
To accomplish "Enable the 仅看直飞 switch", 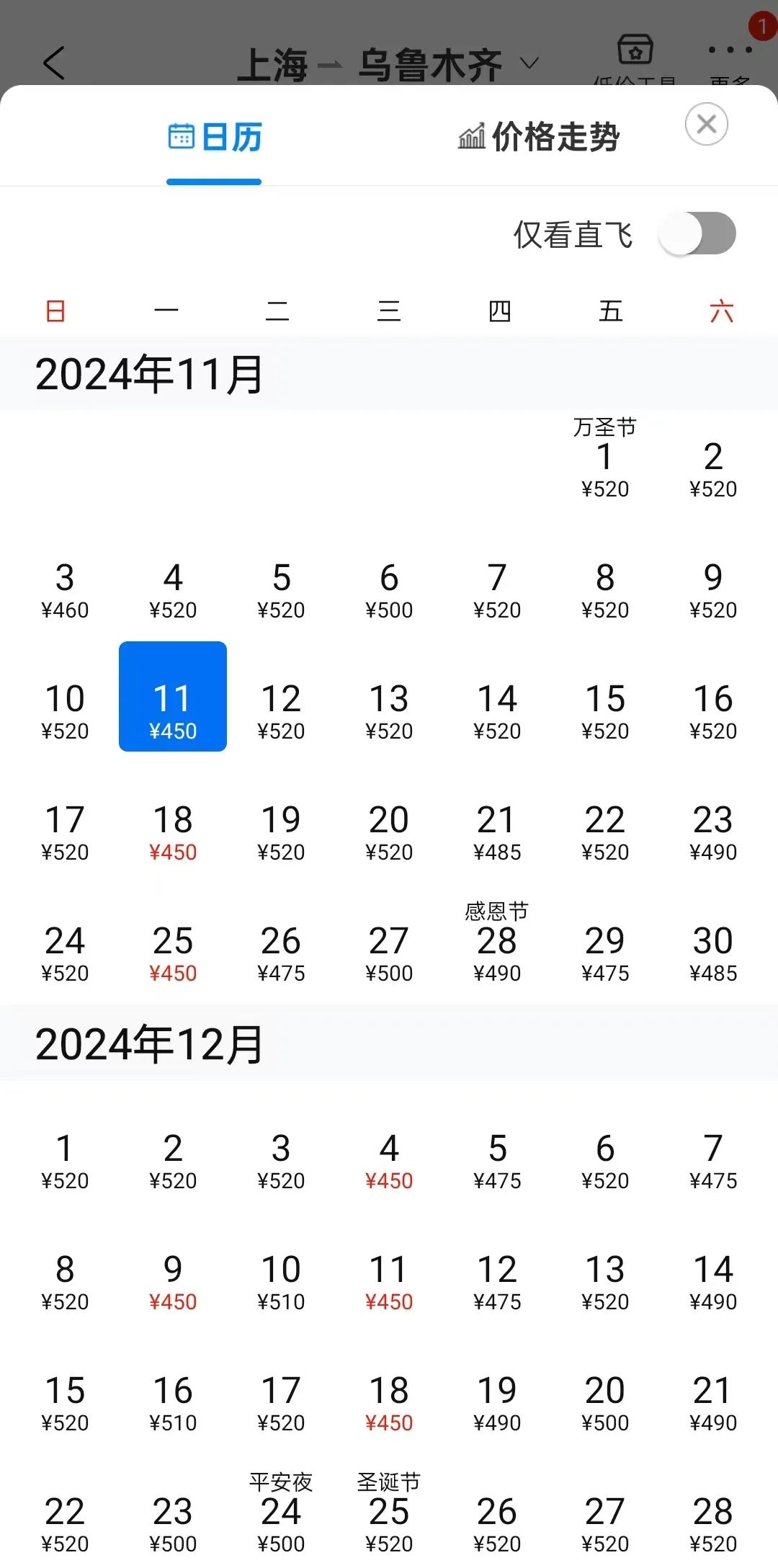I will [x=697, y=233].
